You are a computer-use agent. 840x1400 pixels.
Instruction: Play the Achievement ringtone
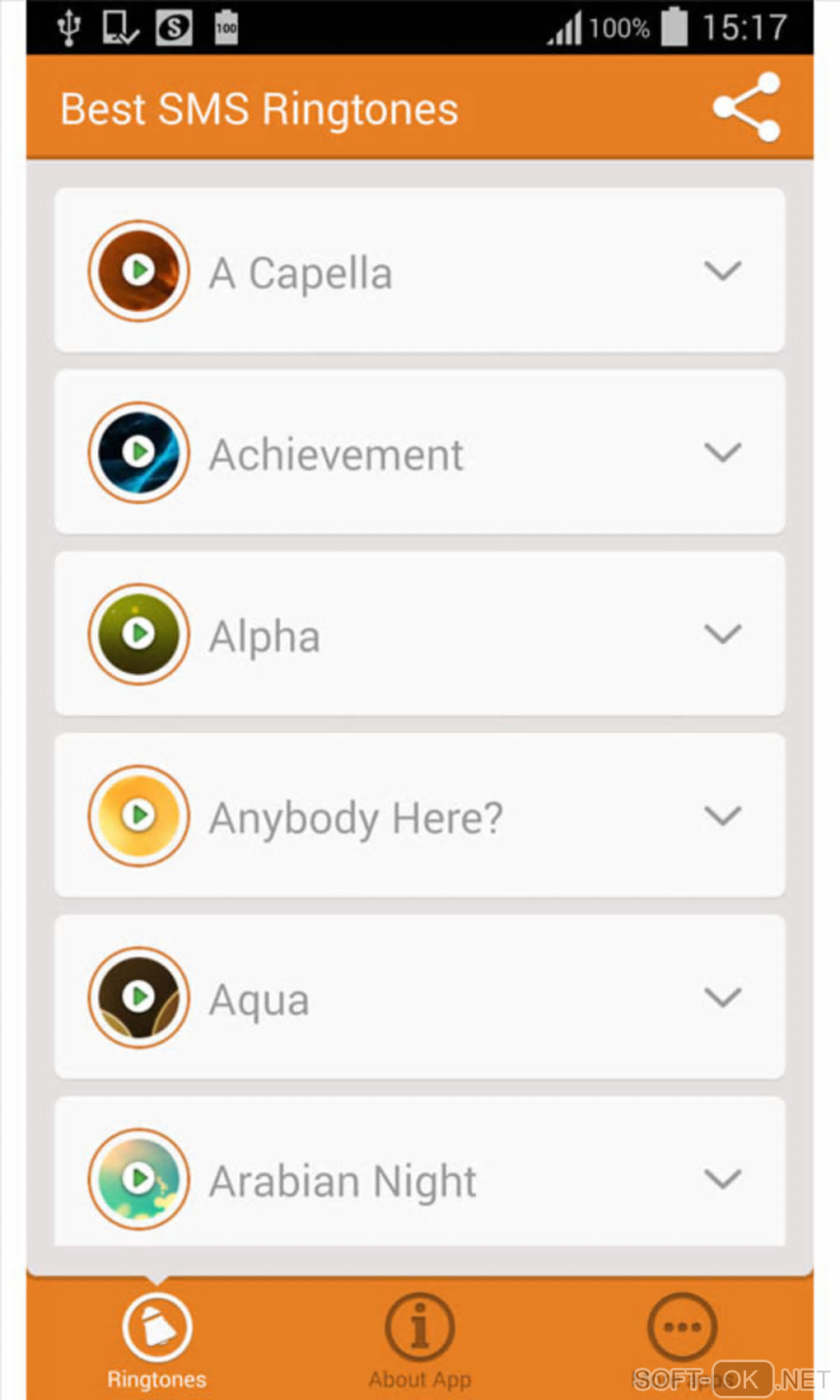coord(139,452)
